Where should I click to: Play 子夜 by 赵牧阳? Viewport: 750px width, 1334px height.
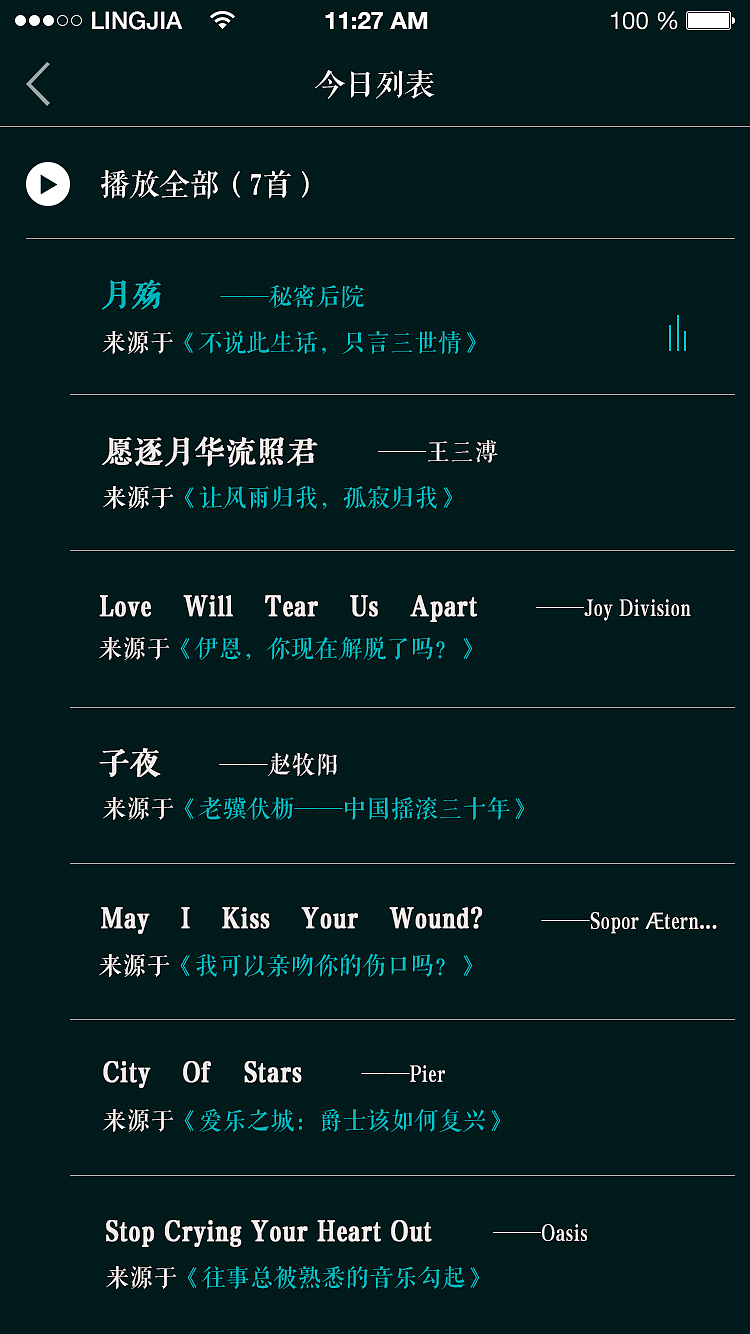coord(129,762)
